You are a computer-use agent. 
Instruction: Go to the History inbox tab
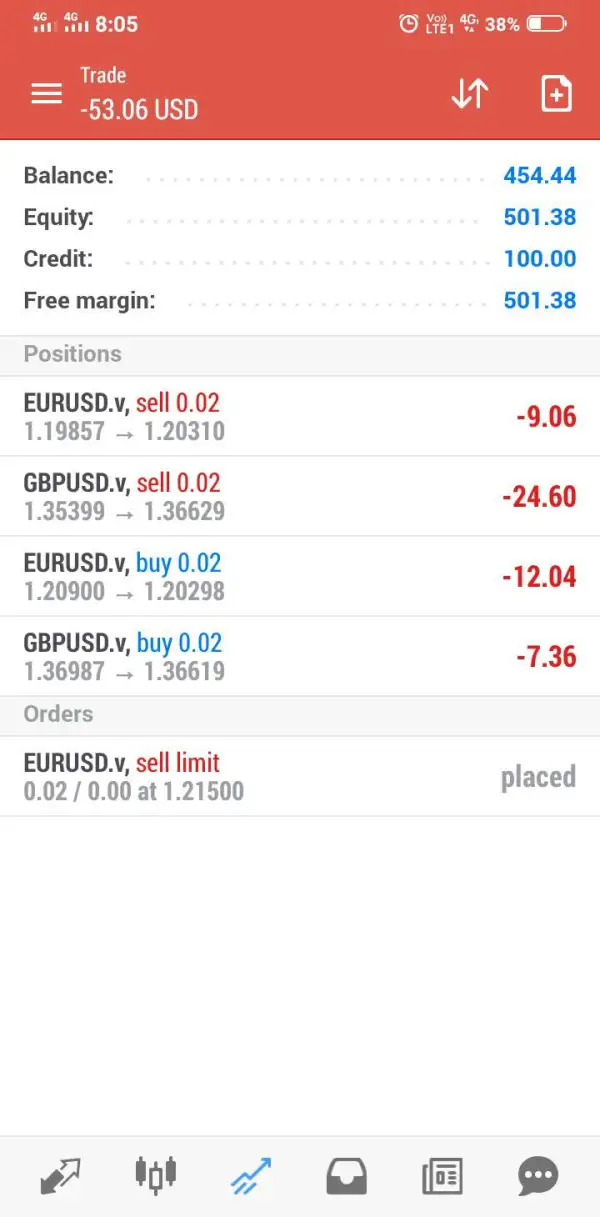(x=347, y=1176)
